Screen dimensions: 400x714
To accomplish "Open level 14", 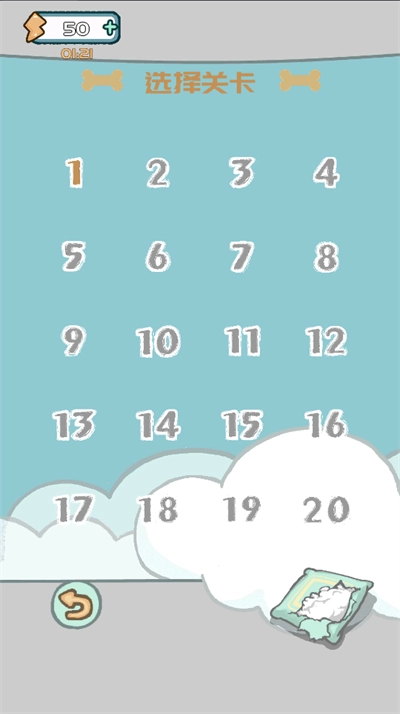I will point(158,424).
